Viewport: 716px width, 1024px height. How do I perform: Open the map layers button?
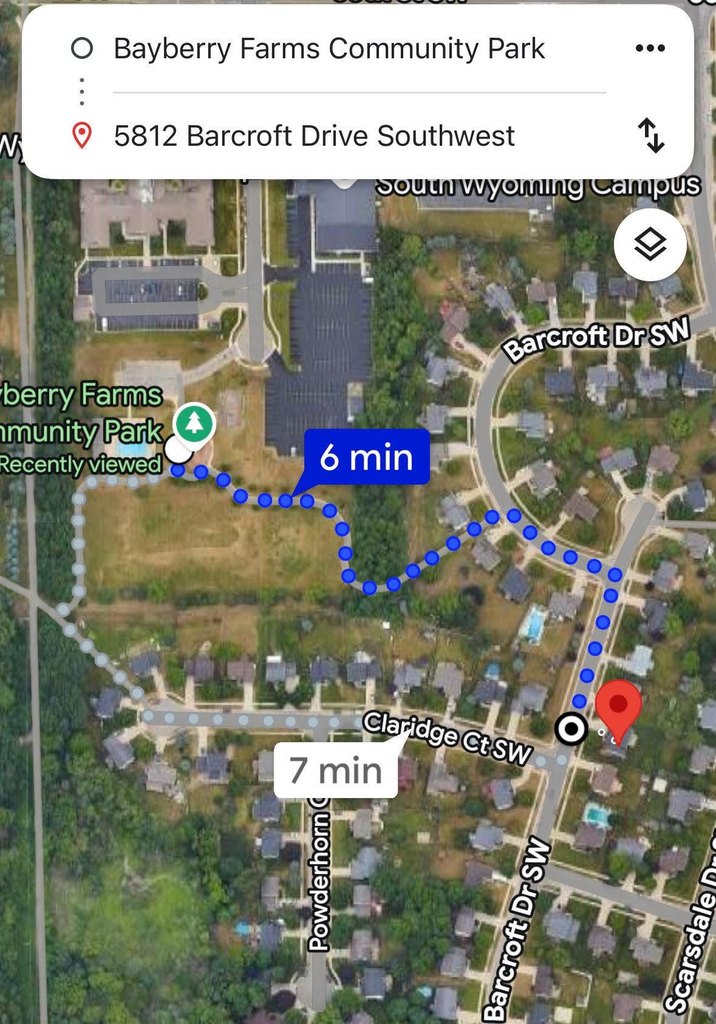pyautogui.click(x=650, y=243)
